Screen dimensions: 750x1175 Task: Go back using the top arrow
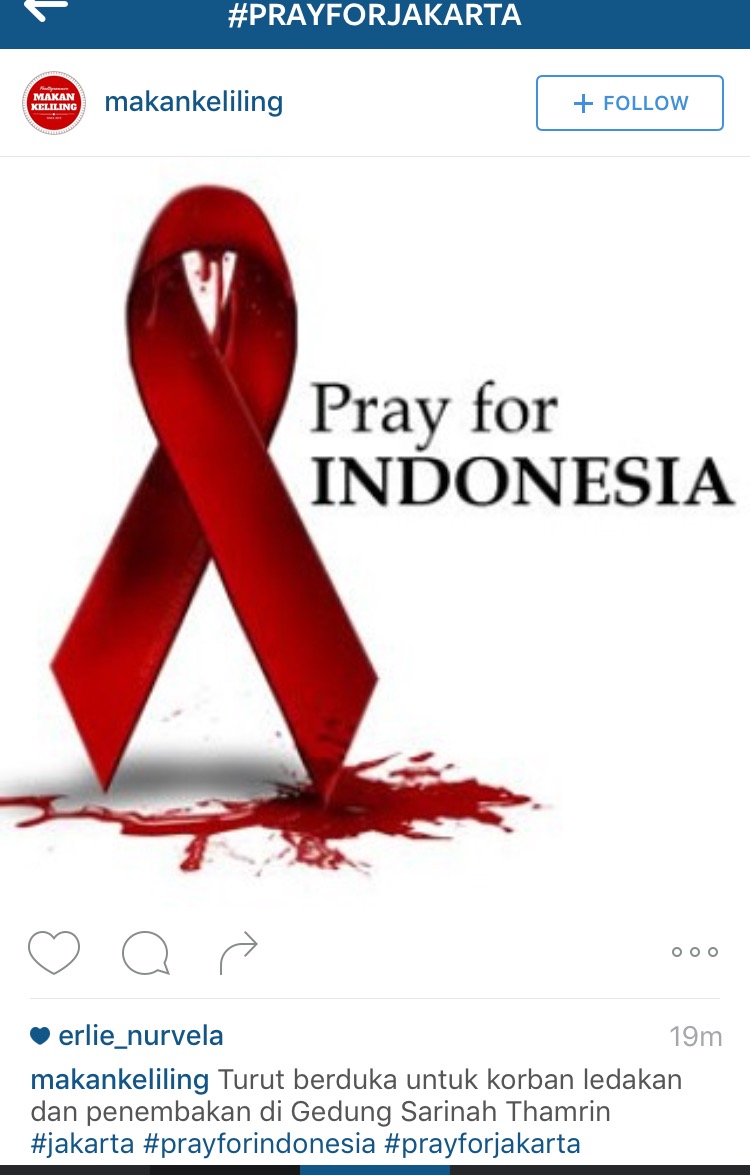[x=45, y=10]
